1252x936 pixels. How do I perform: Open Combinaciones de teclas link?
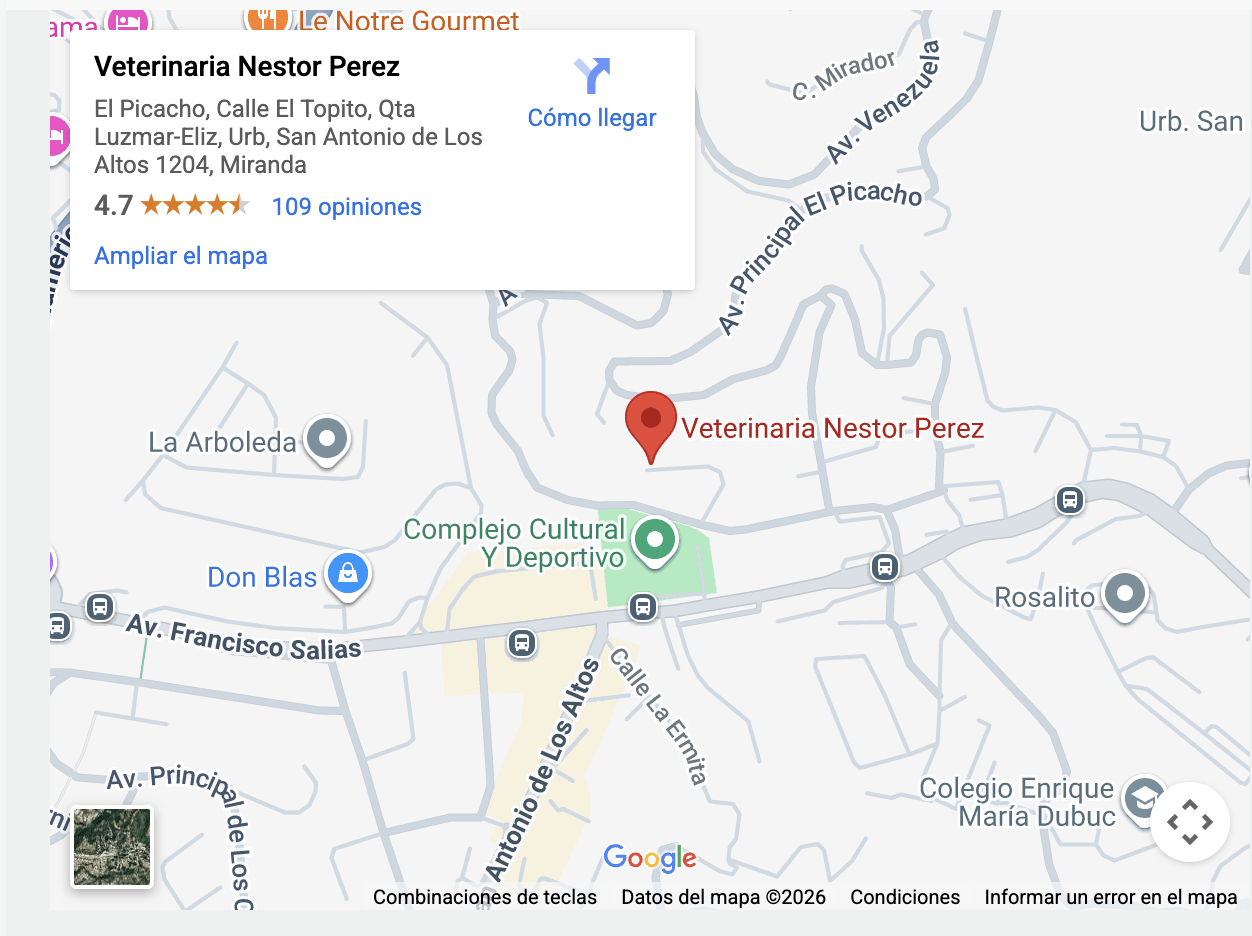485,897
